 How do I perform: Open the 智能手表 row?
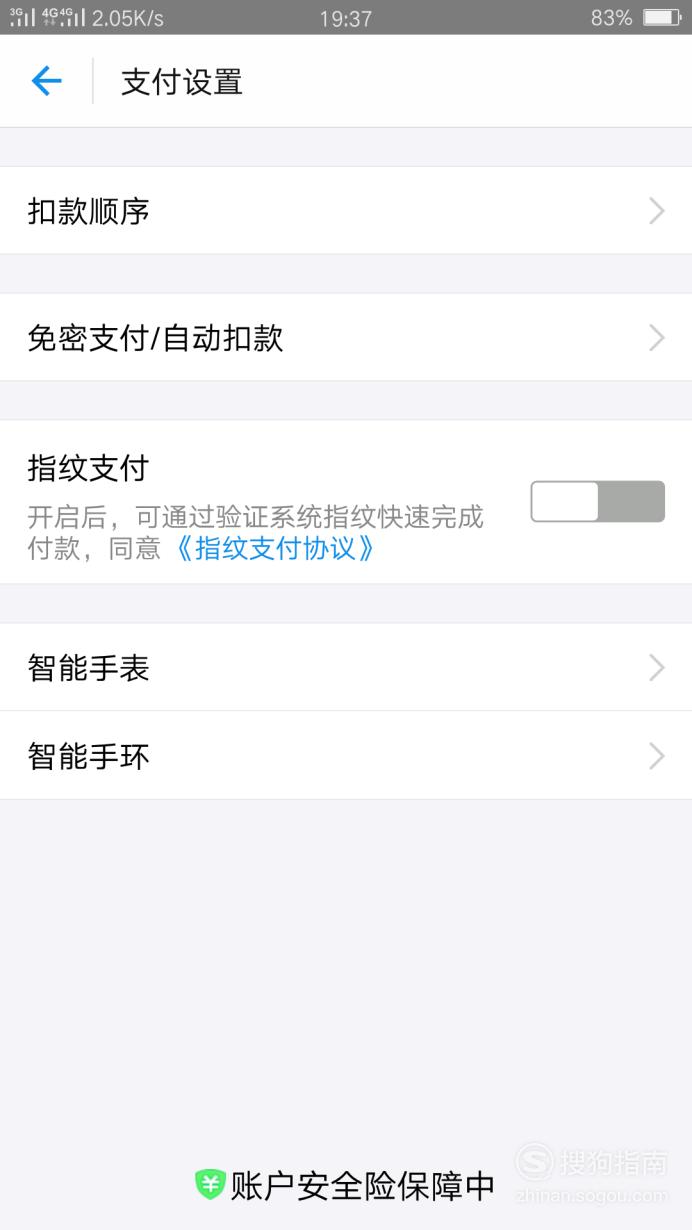346,668
